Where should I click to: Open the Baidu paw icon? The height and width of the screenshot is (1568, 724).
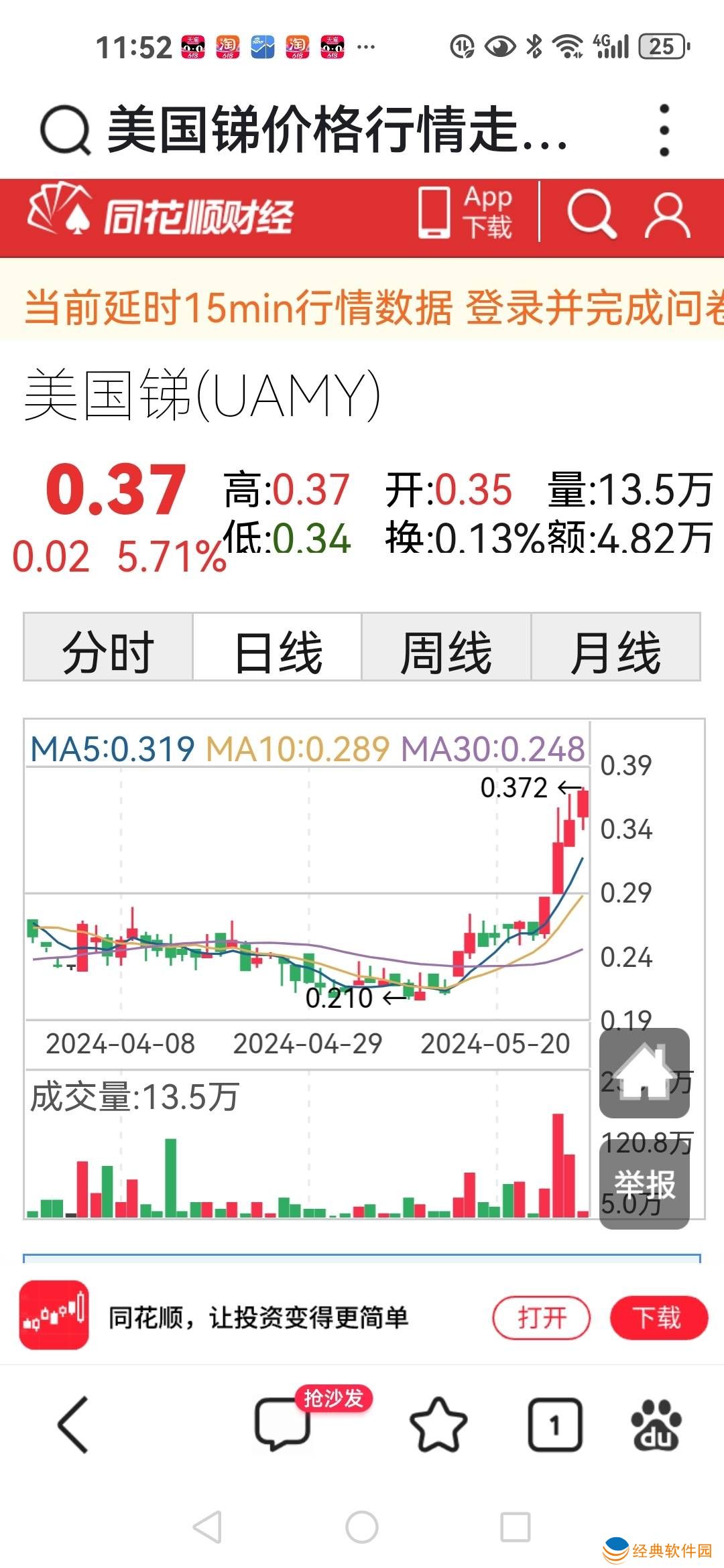[x=656, y=1425]
